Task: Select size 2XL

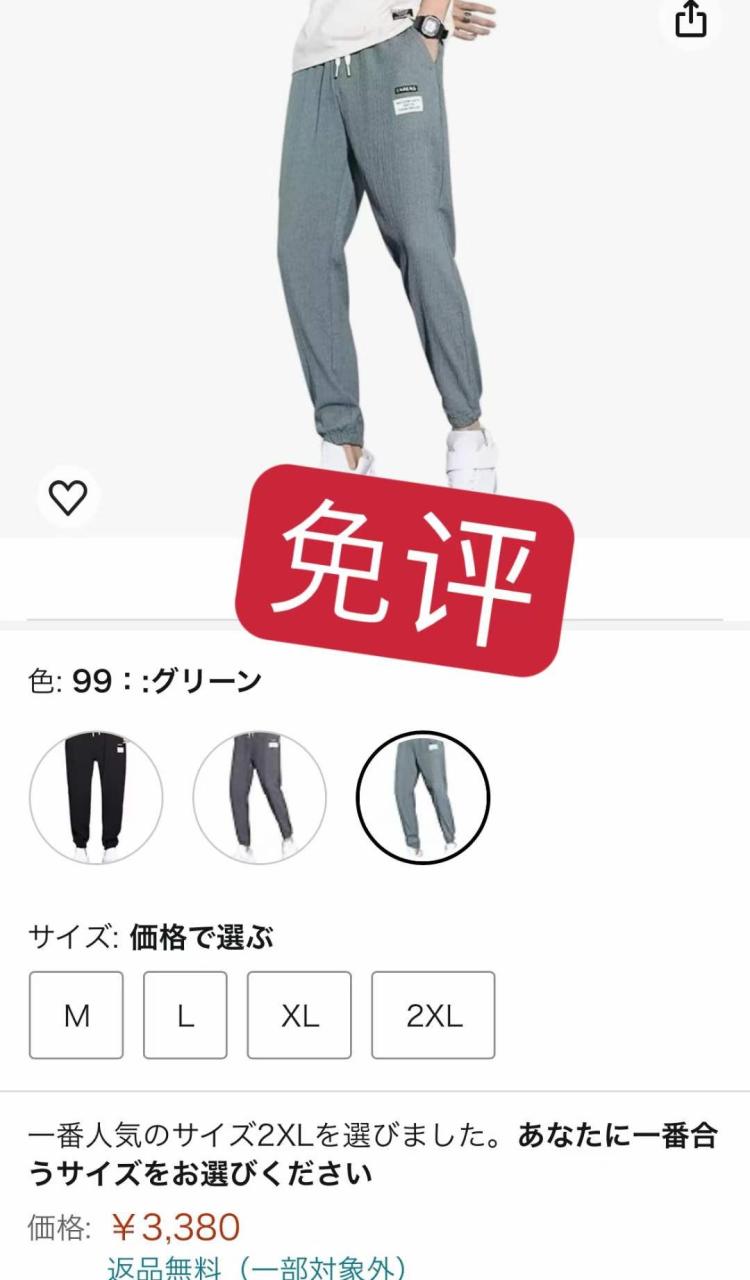Action: (433, 1015)
